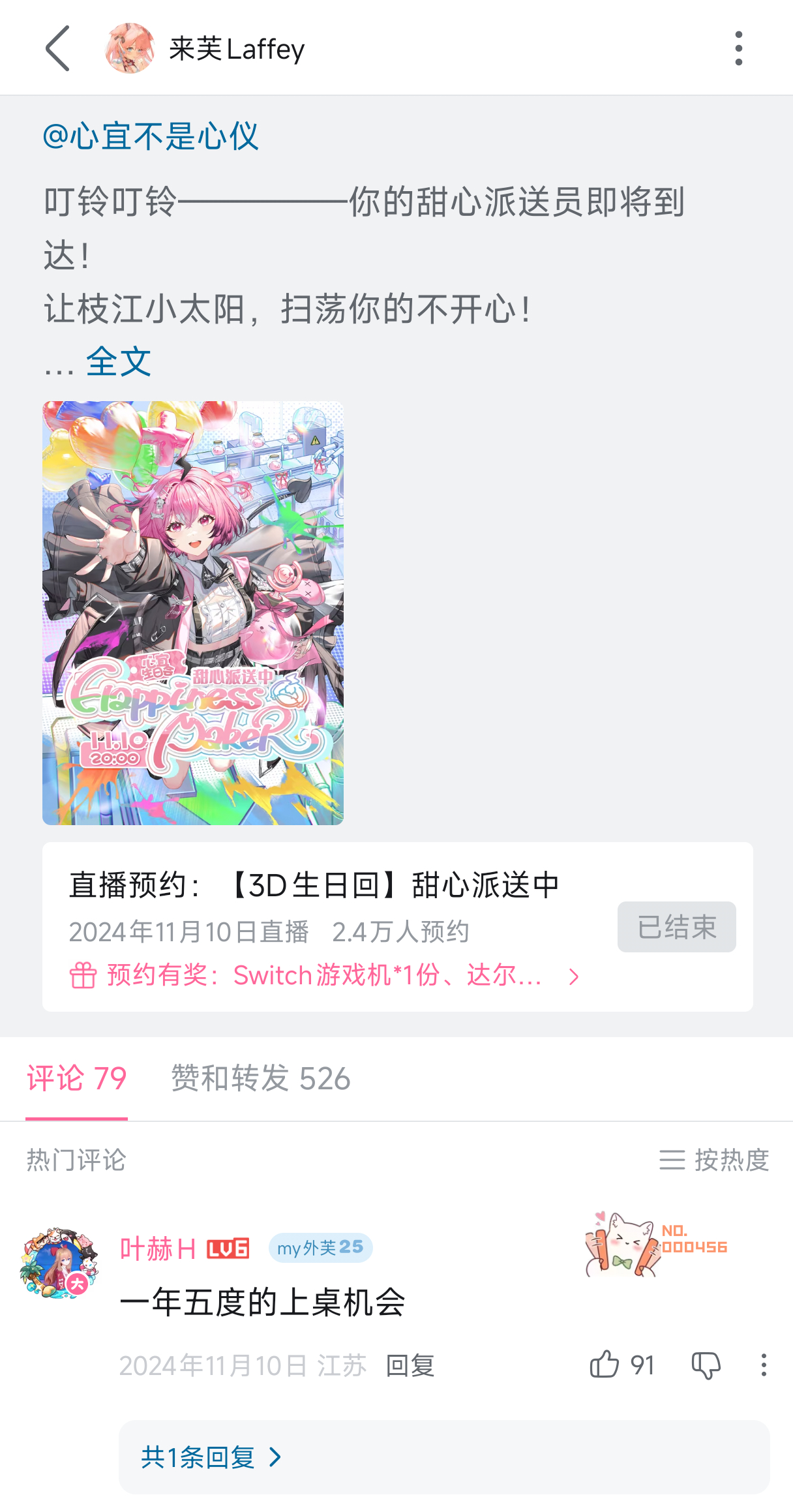Open the my外芙 25 fan badge
Screen dimensions: 793x1512
point(320,1248)
